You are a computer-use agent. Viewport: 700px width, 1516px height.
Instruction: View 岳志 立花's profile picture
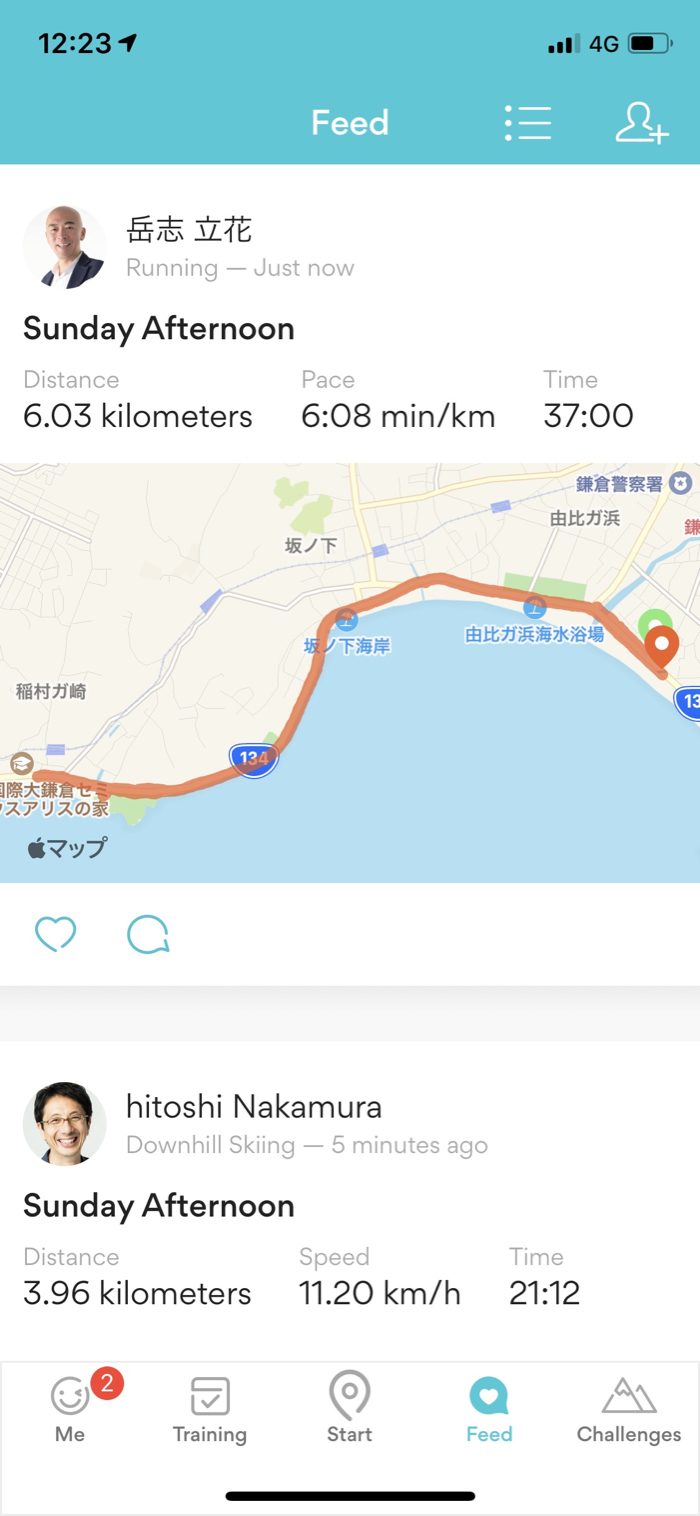pyautogui.click(x=64, y=247)
